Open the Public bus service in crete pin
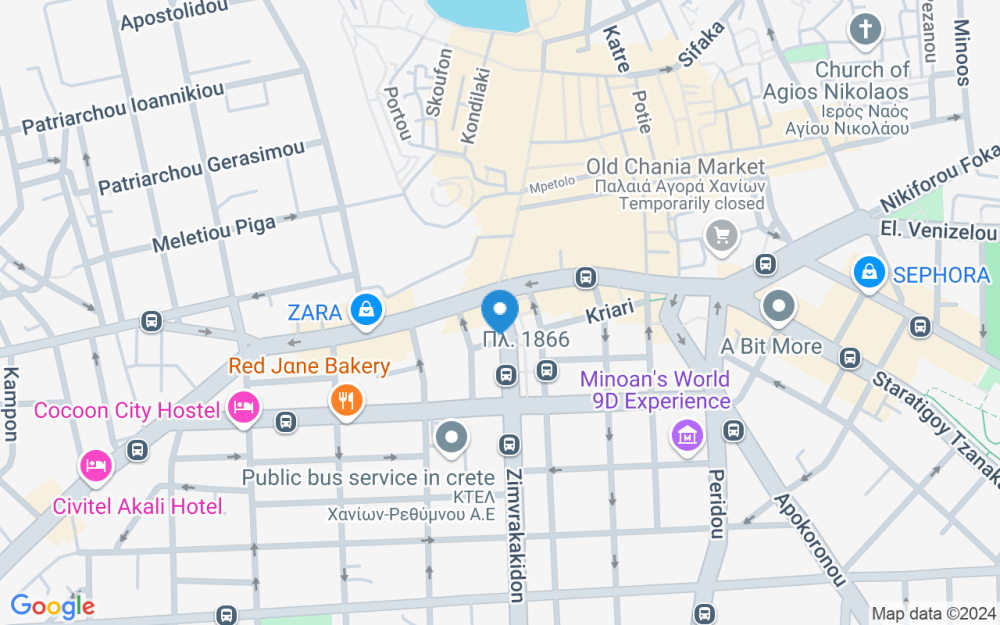 (452, 436)
